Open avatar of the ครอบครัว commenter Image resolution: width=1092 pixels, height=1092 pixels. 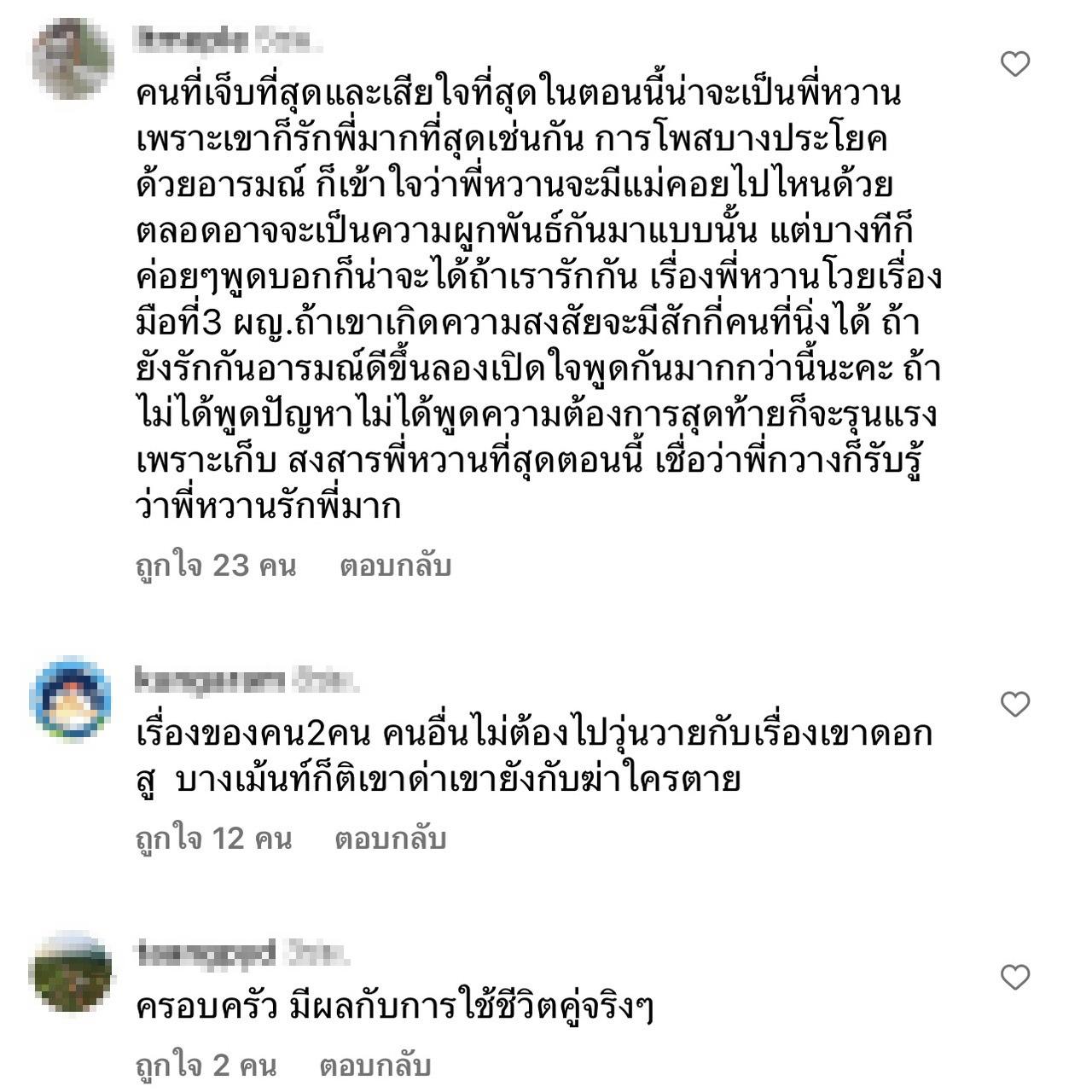[x=71, y=973]
